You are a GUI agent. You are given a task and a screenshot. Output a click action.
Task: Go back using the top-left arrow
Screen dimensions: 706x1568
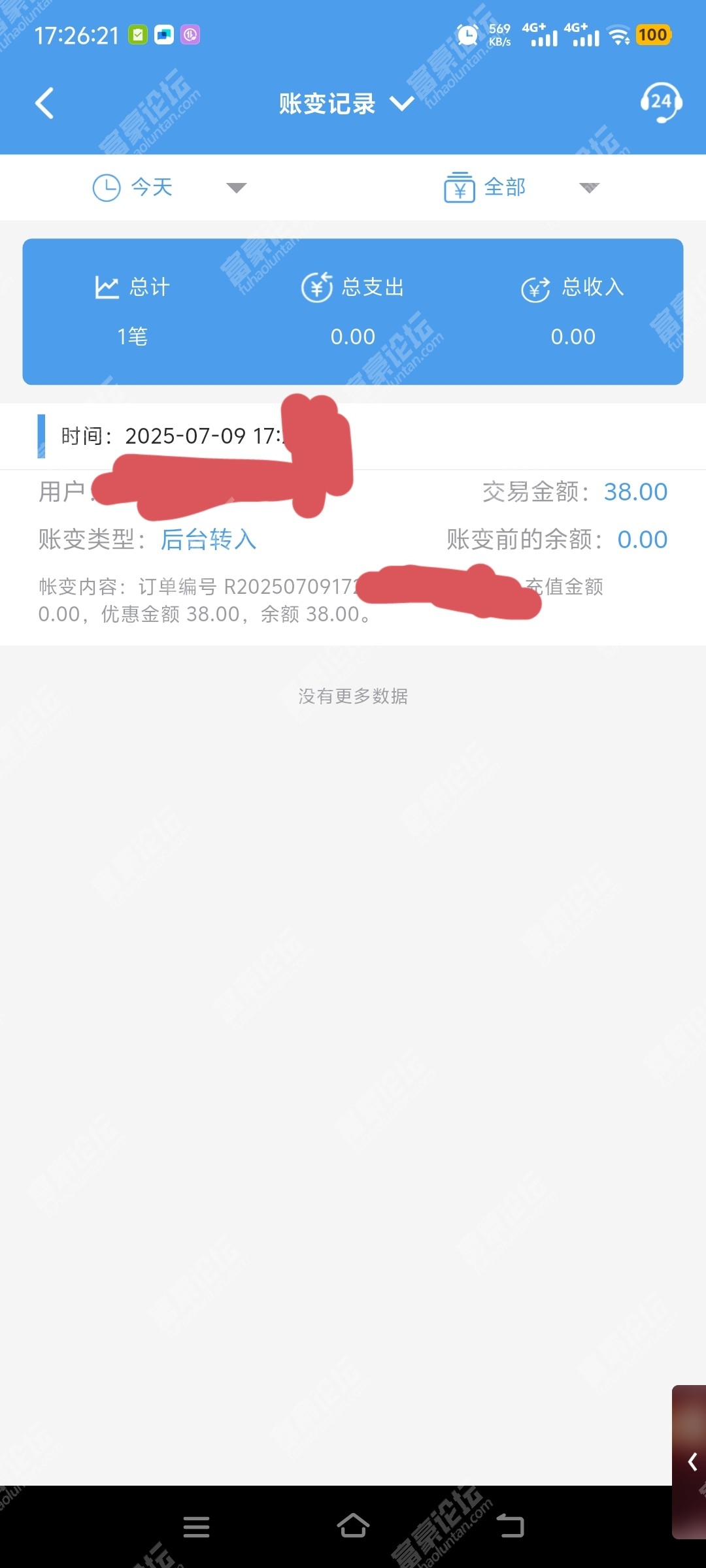[x=44, y=103]
